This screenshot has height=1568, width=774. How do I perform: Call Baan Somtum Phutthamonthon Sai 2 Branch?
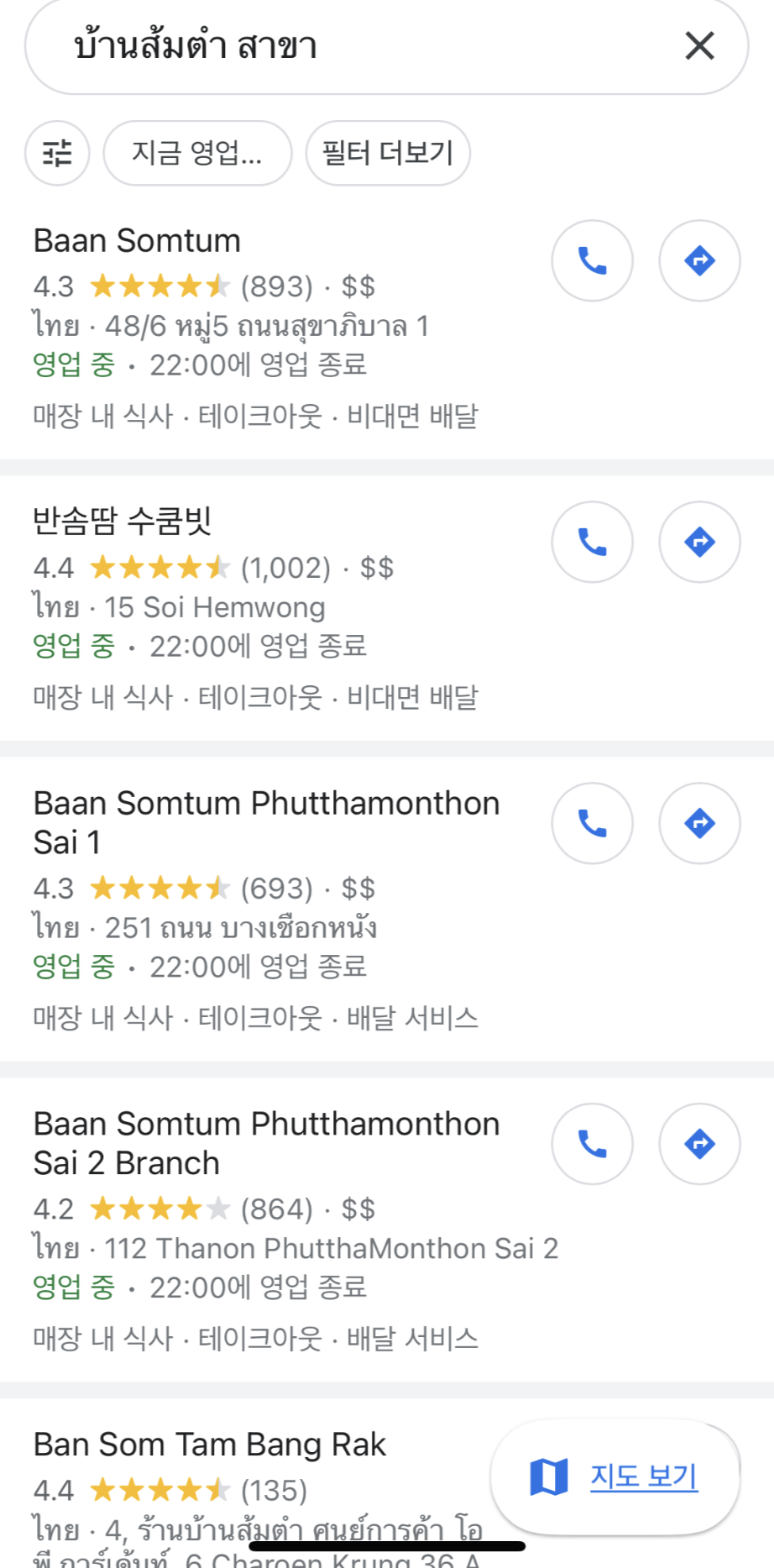point(592,1143)
